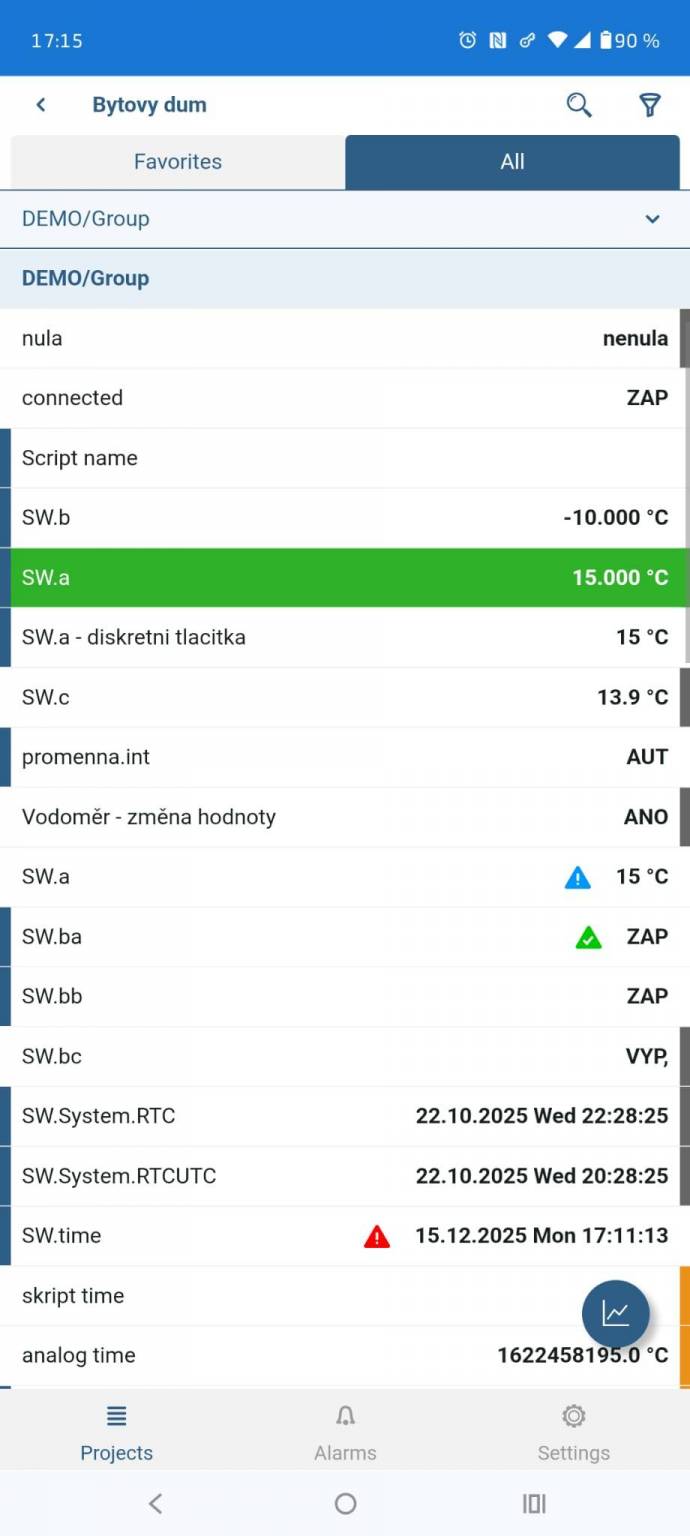Screen dimensions: 690x1536
Task: Open the filter funnel icon
Action: [x=650, y=105]
